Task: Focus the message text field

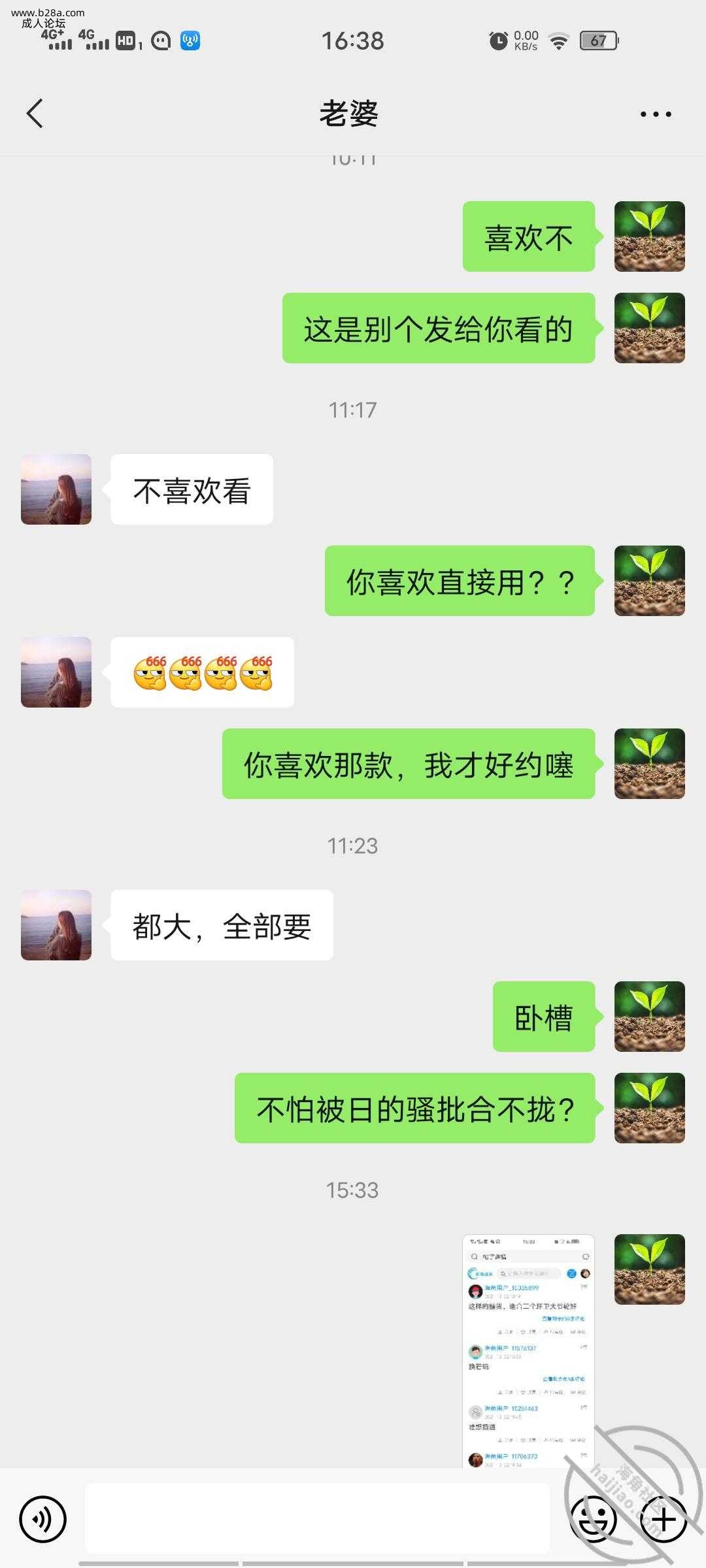Action: [317, 1518]
